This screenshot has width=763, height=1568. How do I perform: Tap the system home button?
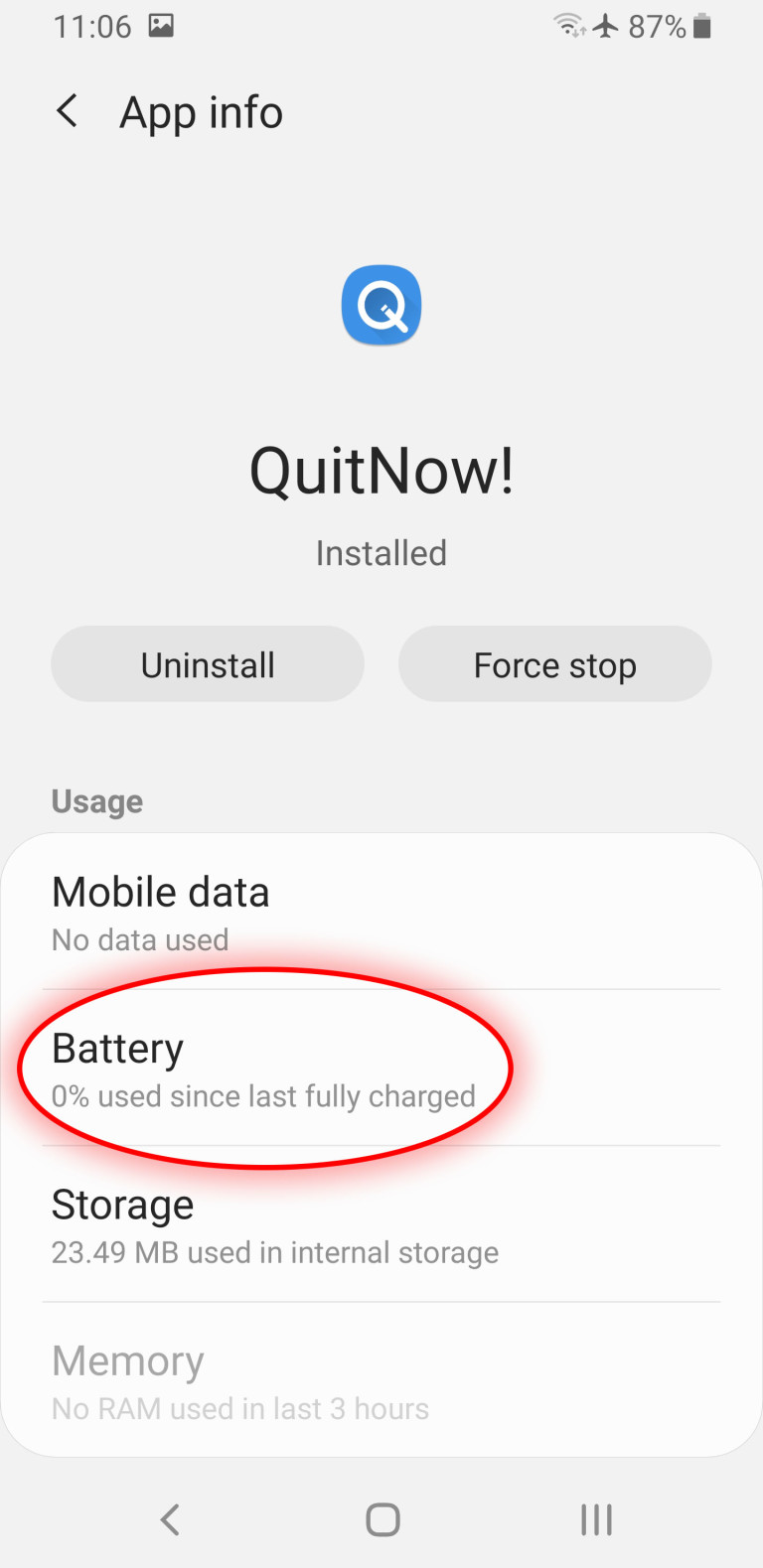point(382,1519)
